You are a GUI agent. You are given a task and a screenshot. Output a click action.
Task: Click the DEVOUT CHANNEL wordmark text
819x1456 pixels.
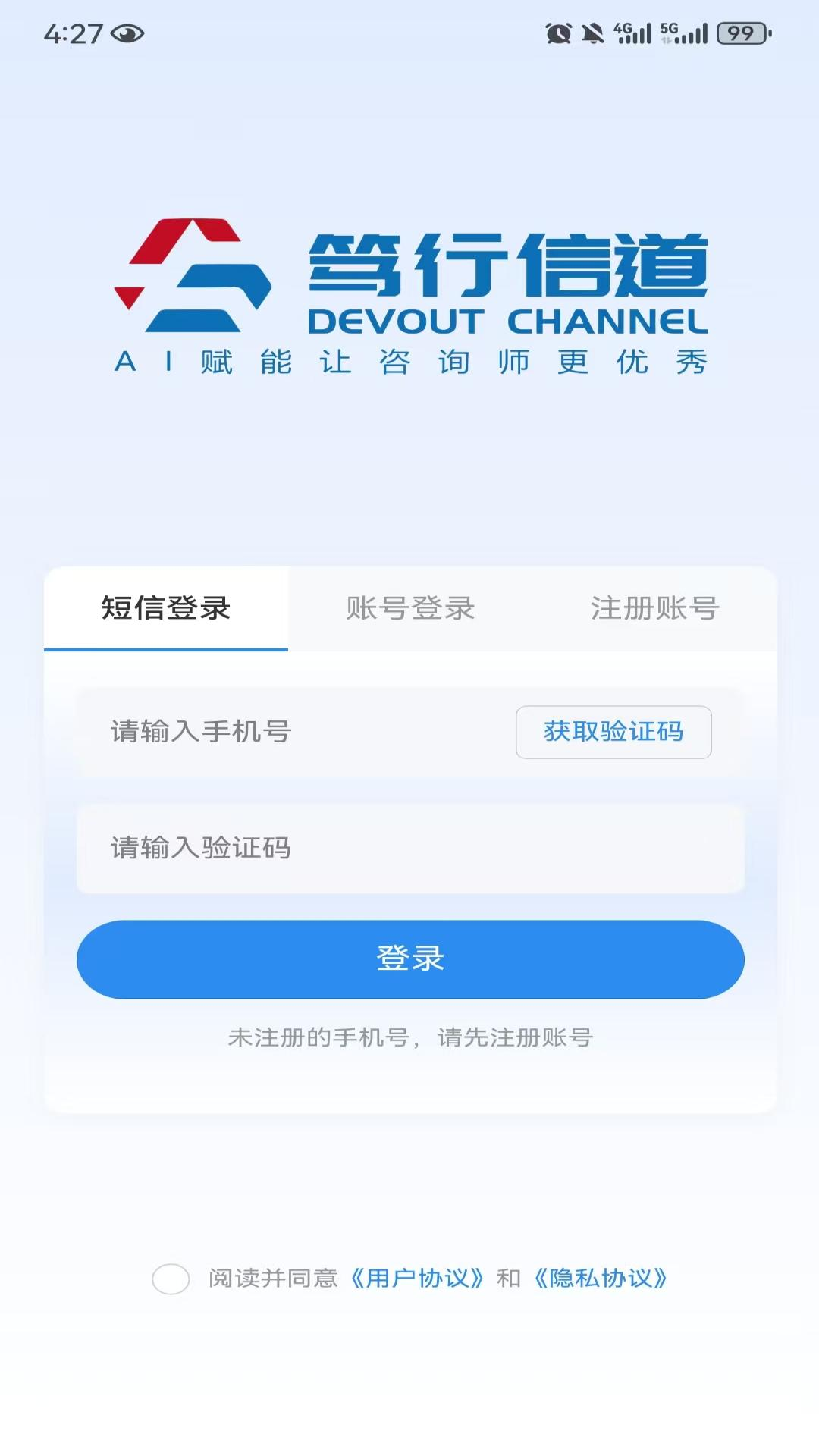coord(507,322)
